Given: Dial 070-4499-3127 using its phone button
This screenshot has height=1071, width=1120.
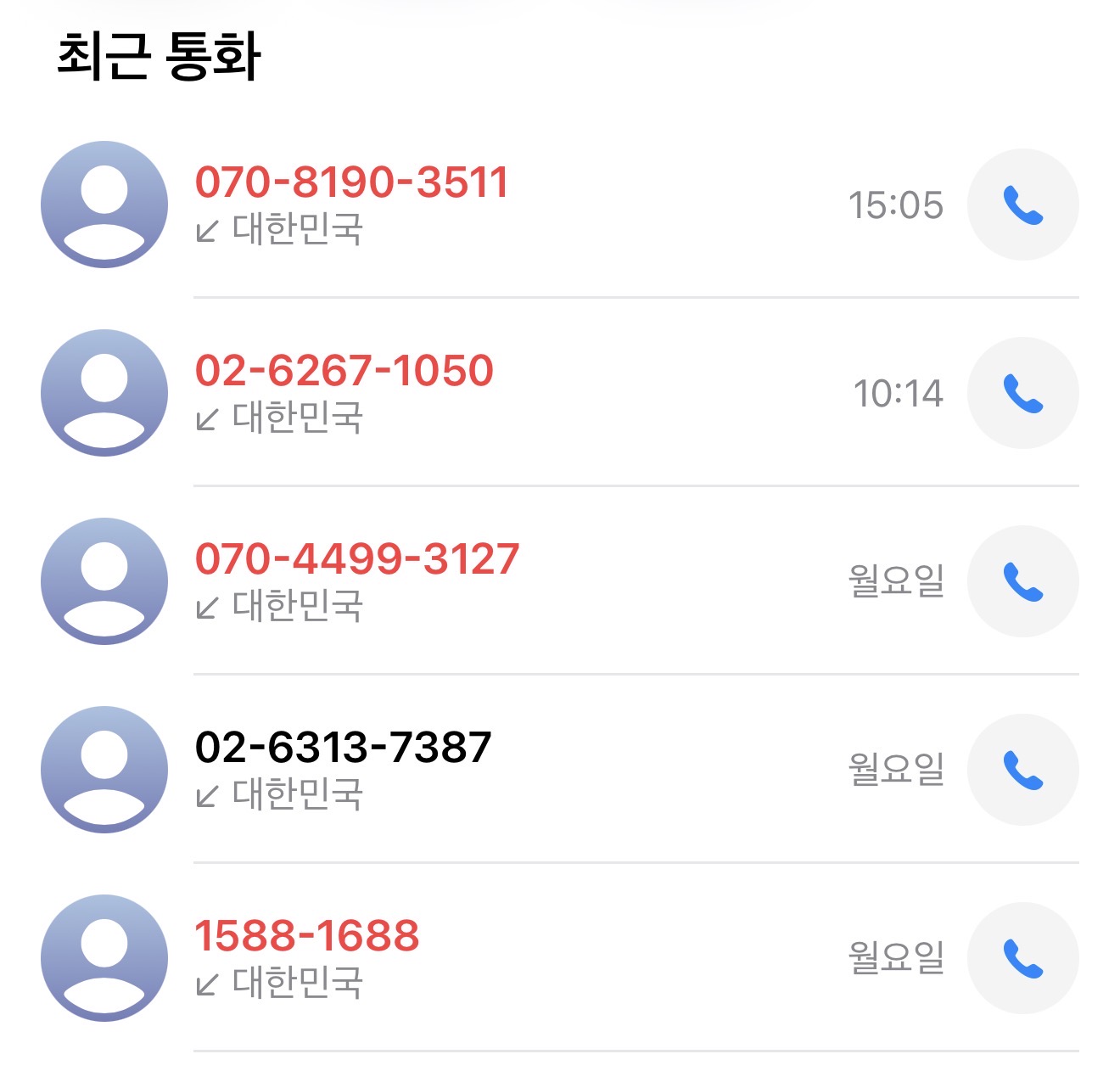Looking at the screenshot, I should click(1022, 581).
